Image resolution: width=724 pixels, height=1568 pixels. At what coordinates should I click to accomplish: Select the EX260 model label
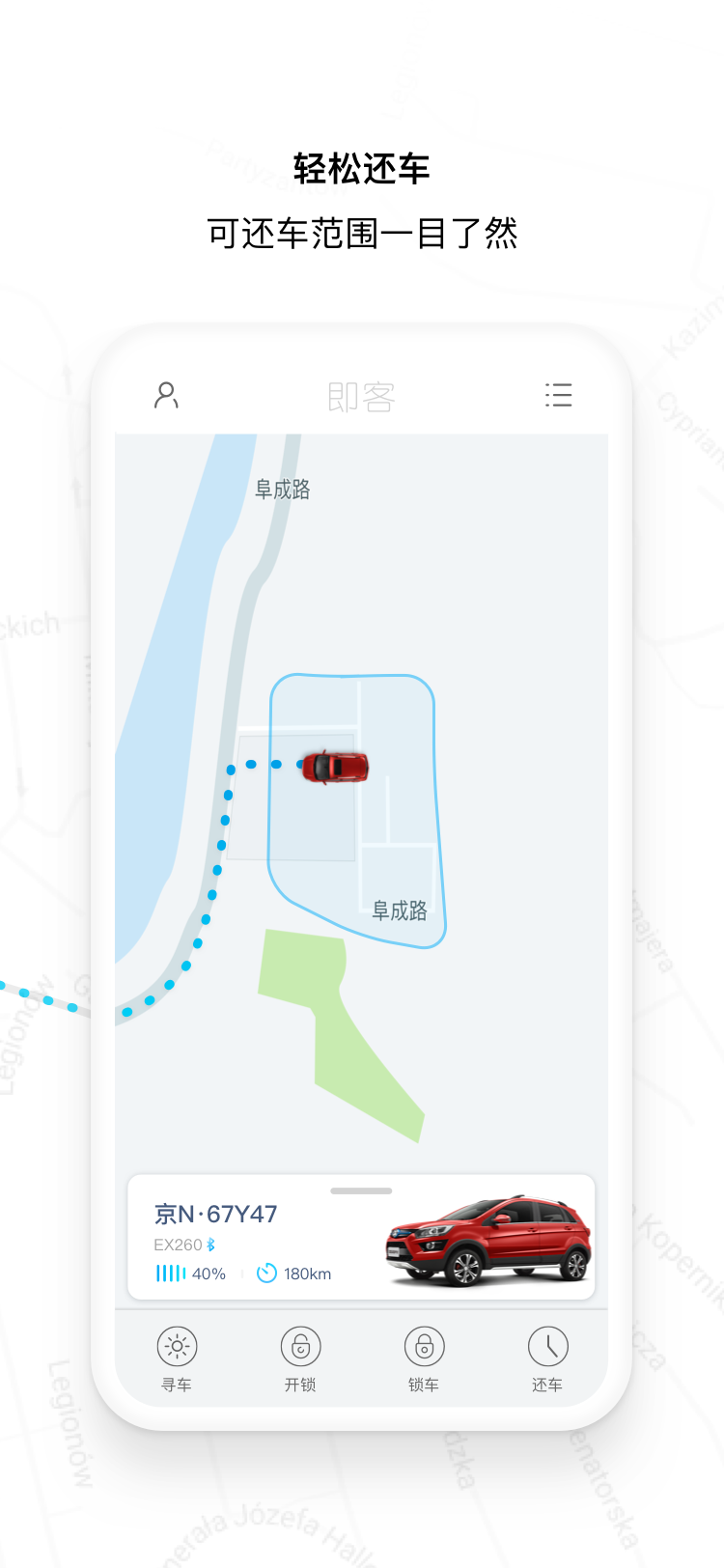coord(180,1245)
